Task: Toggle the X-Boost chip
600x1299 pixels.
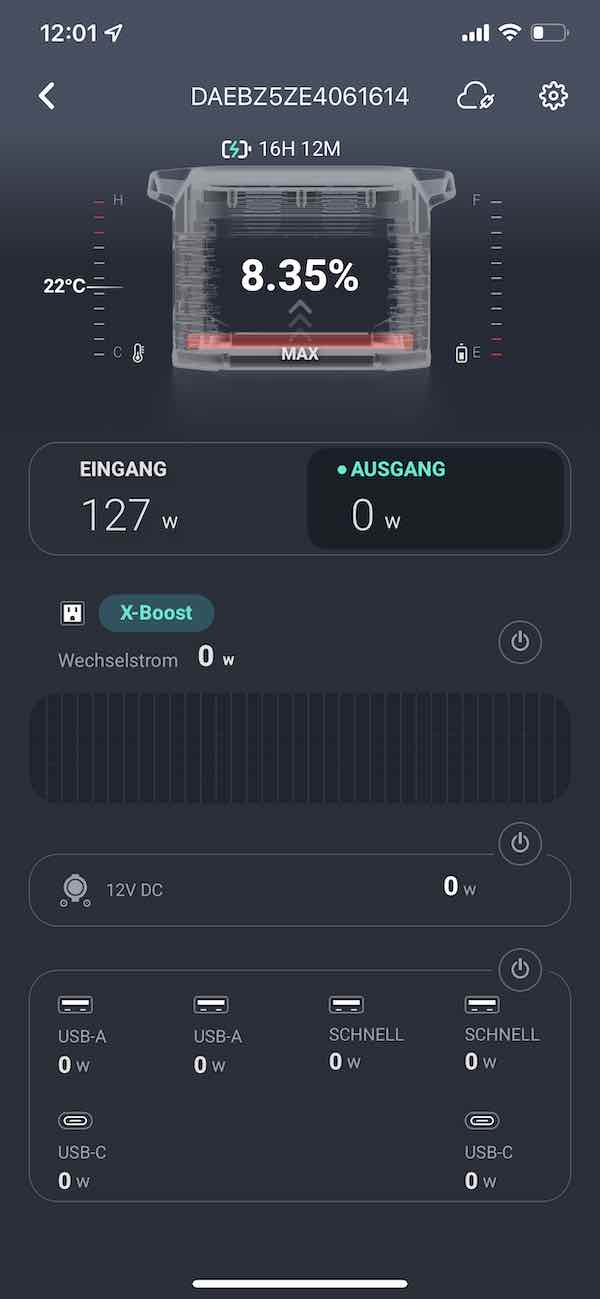Action: pos(156,613)
